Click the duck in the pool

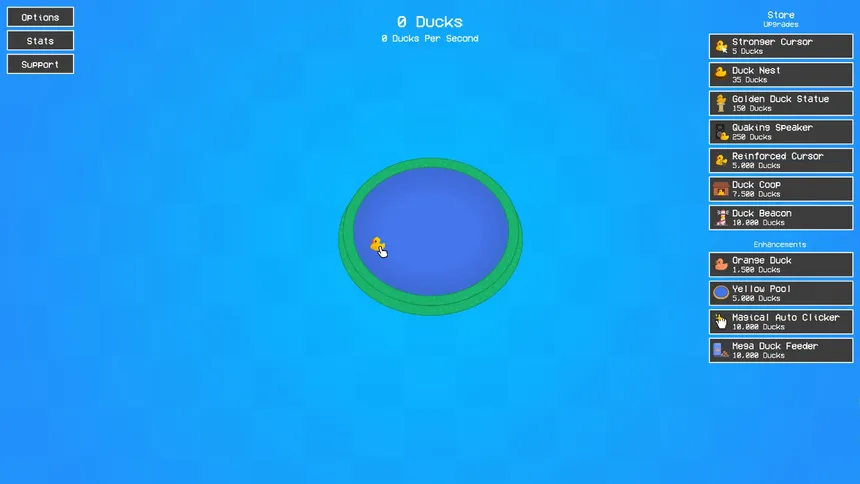[377, 243]
